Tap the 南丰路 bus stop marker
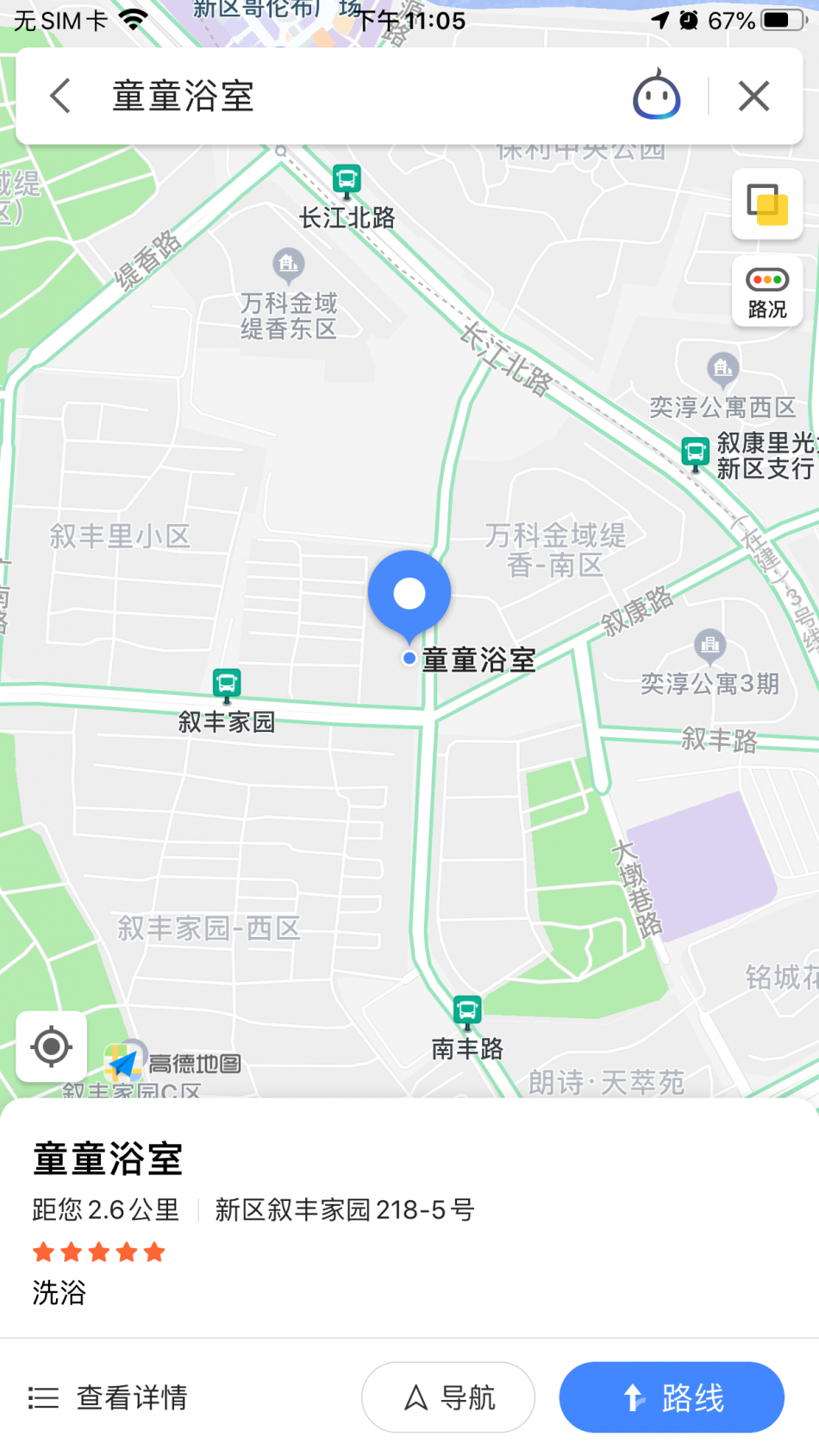 (467, 1009)
